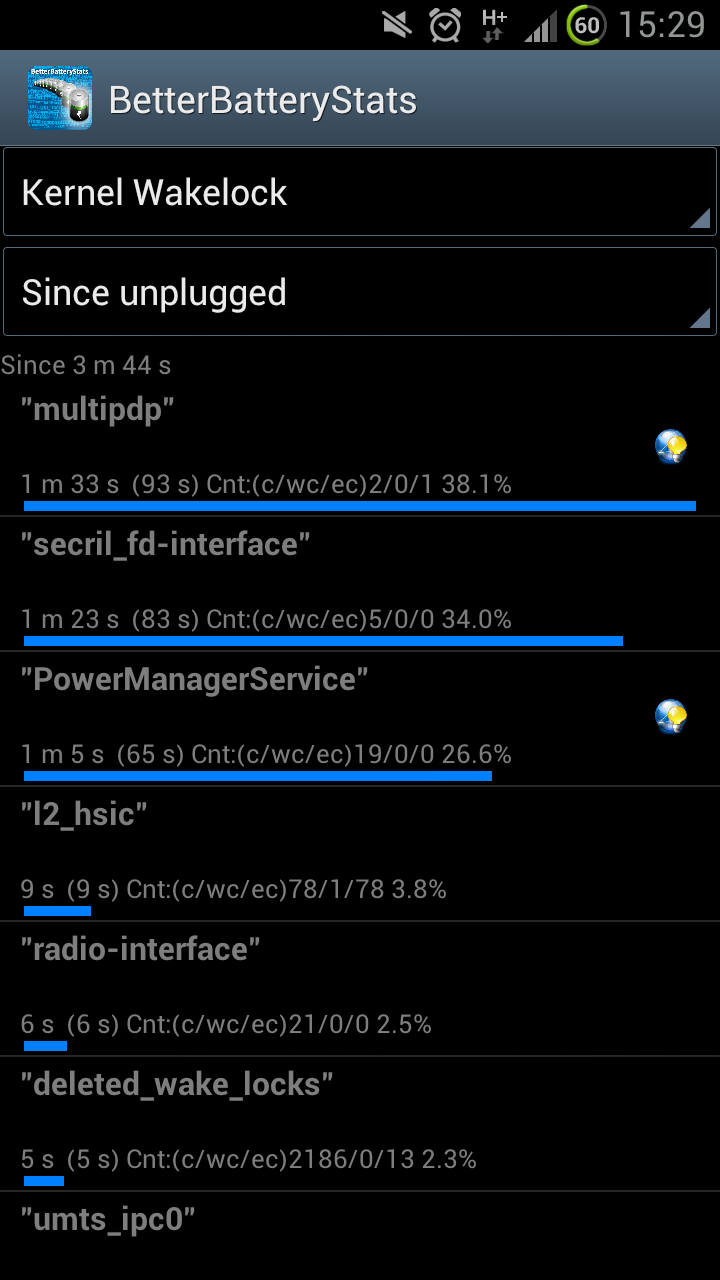
Task: Open the "radio-interface" wakelock row
Action: click(360, 988)
